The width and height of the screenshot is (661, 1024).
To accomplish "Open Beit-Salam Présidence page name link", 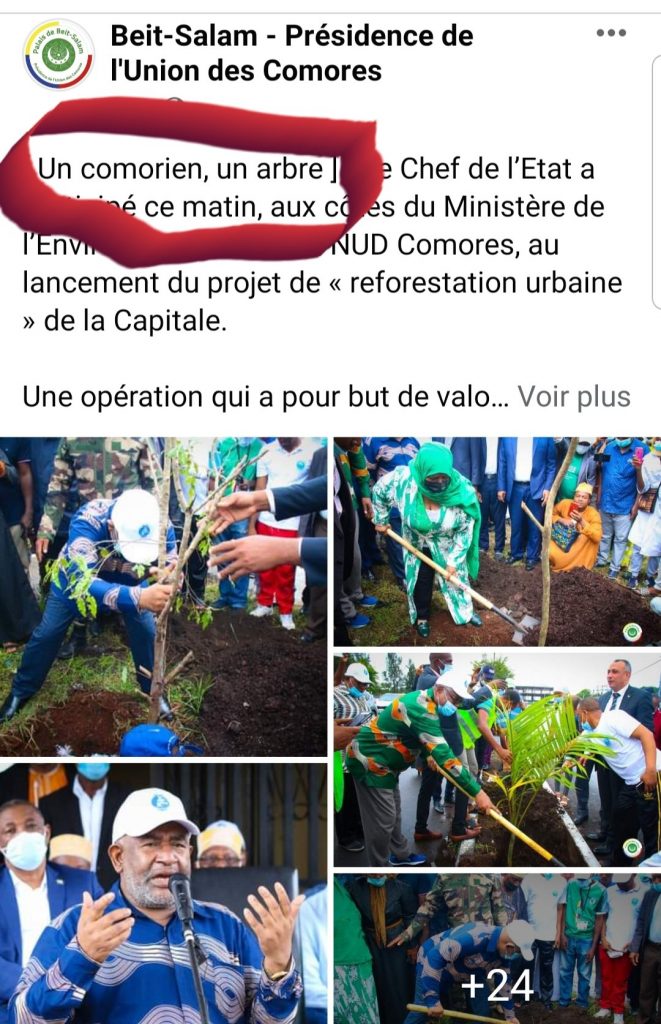I will (290, 53).
